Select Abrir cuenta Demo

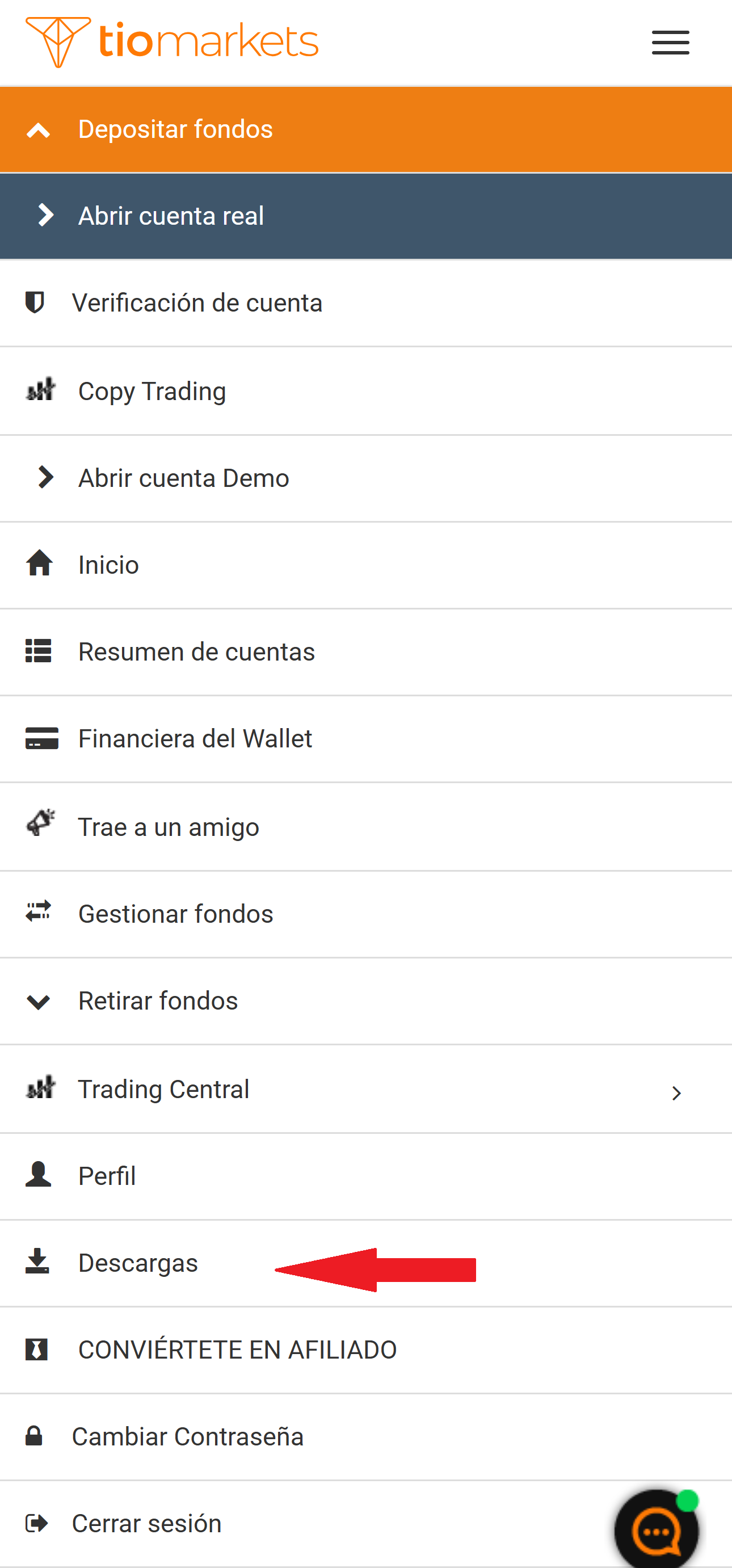183,478
